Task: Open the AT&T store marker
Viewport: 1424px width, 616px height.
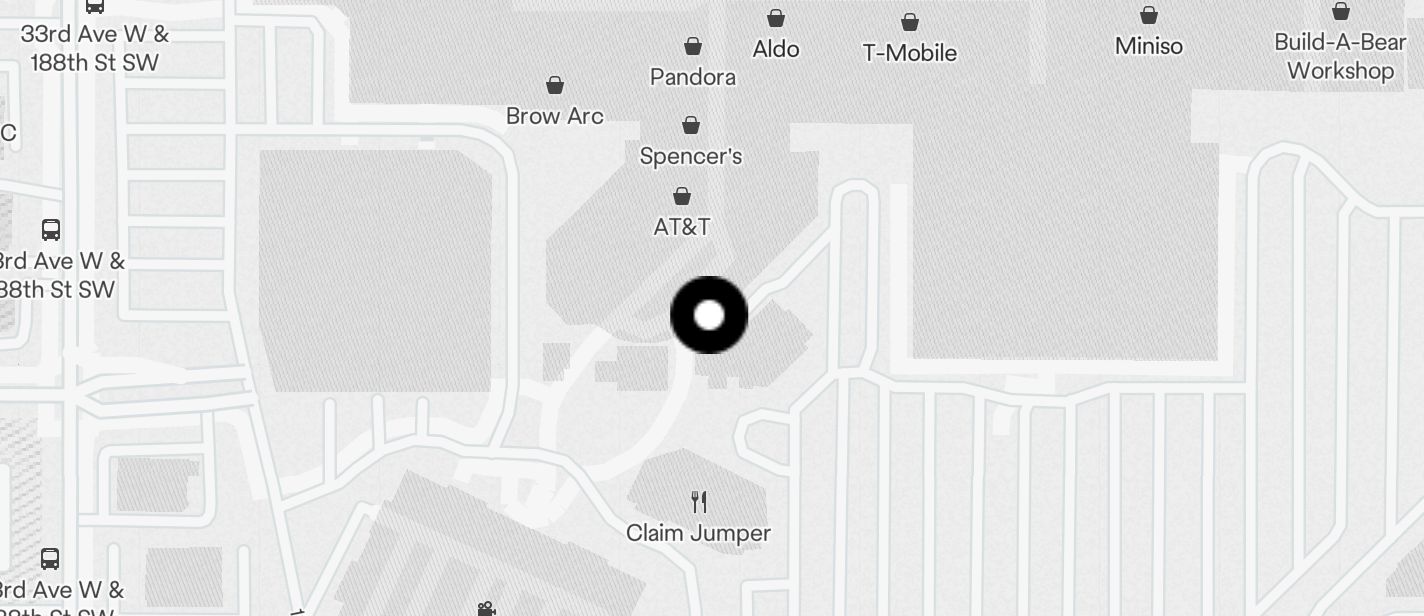Action: pos(682,196)
